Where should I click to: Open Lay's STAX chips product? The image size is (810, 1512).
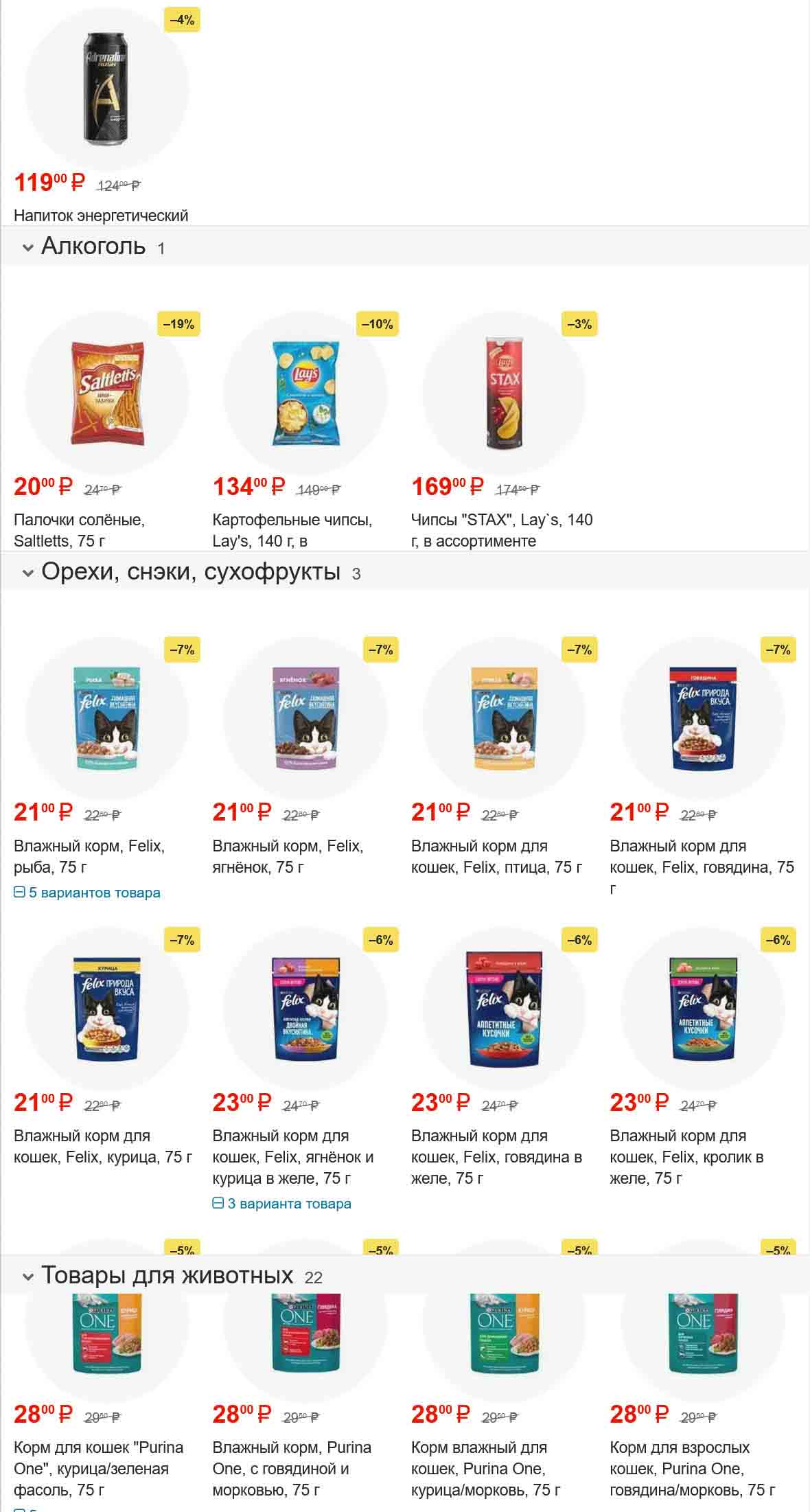click(504, 393)
